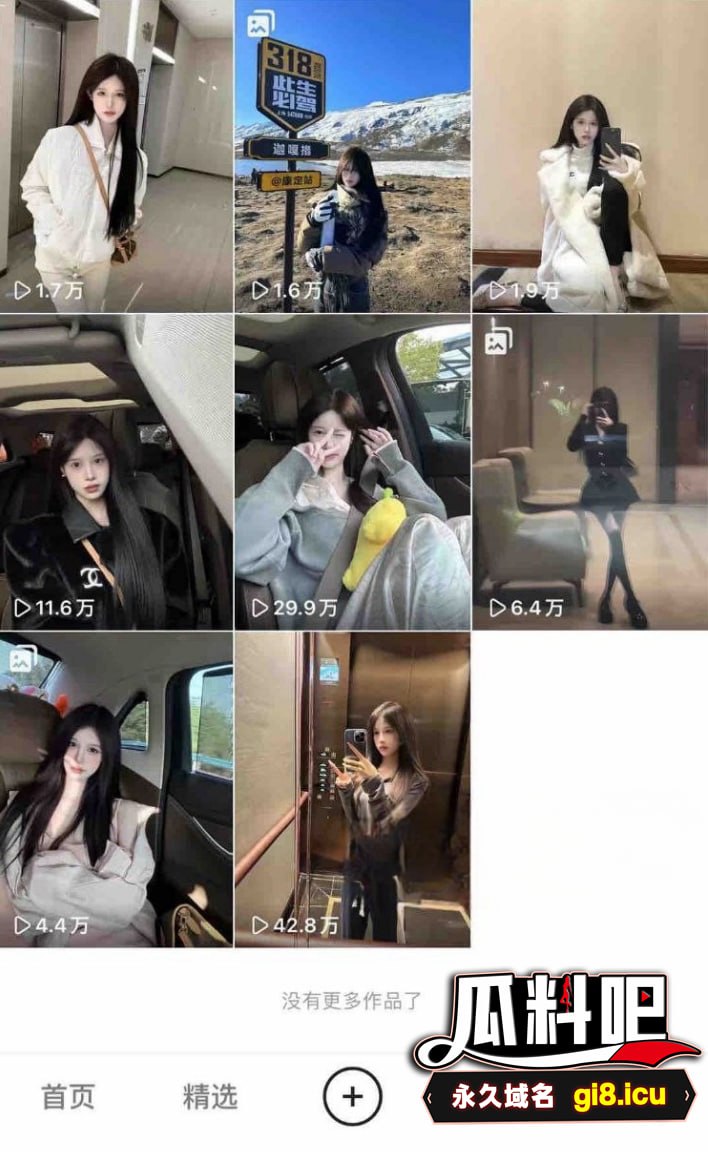Open the video with 1.7万 plays
This screenshot has height=1152, width=708.
click(x=116, y=155)
